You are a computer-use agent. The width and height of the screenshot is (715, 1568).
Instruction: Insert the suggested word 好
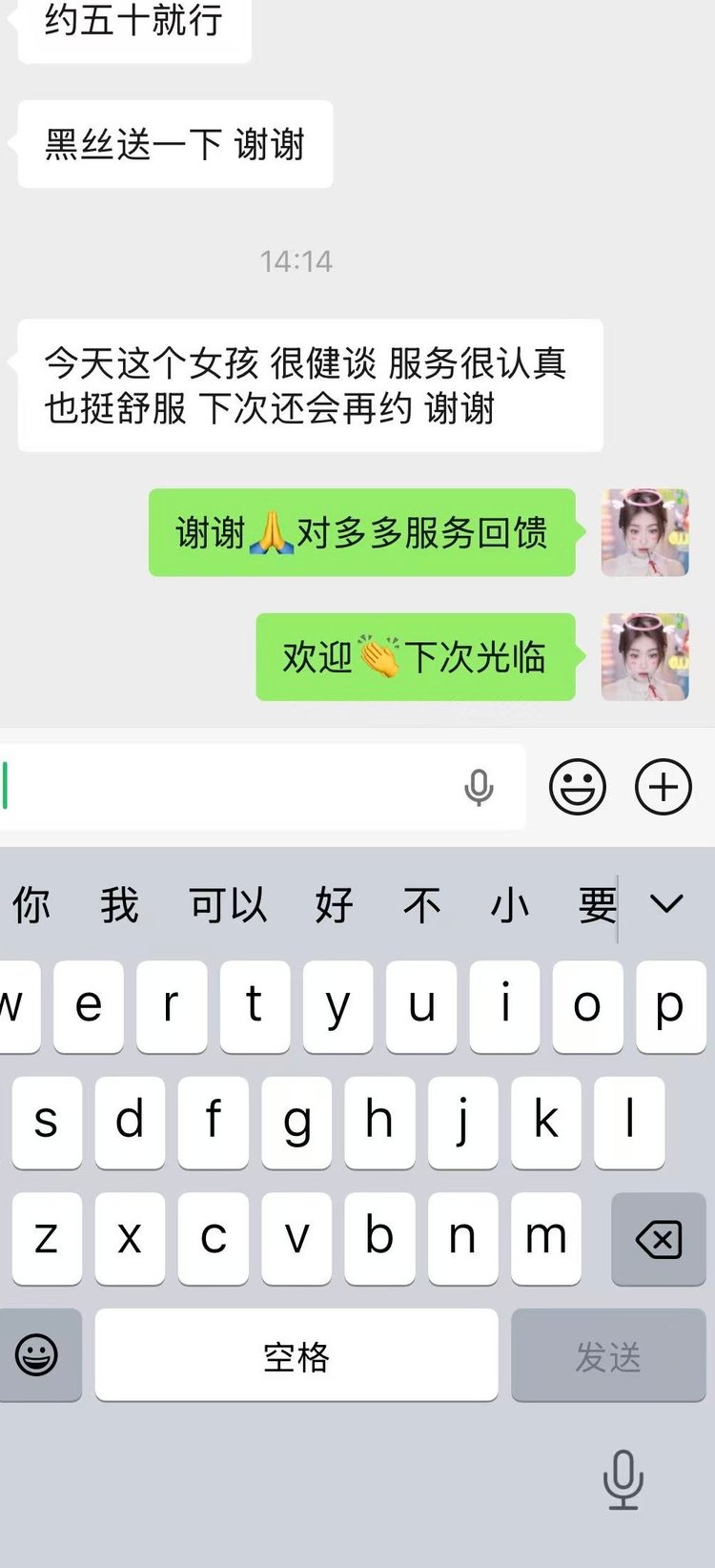tap(335, 905)
